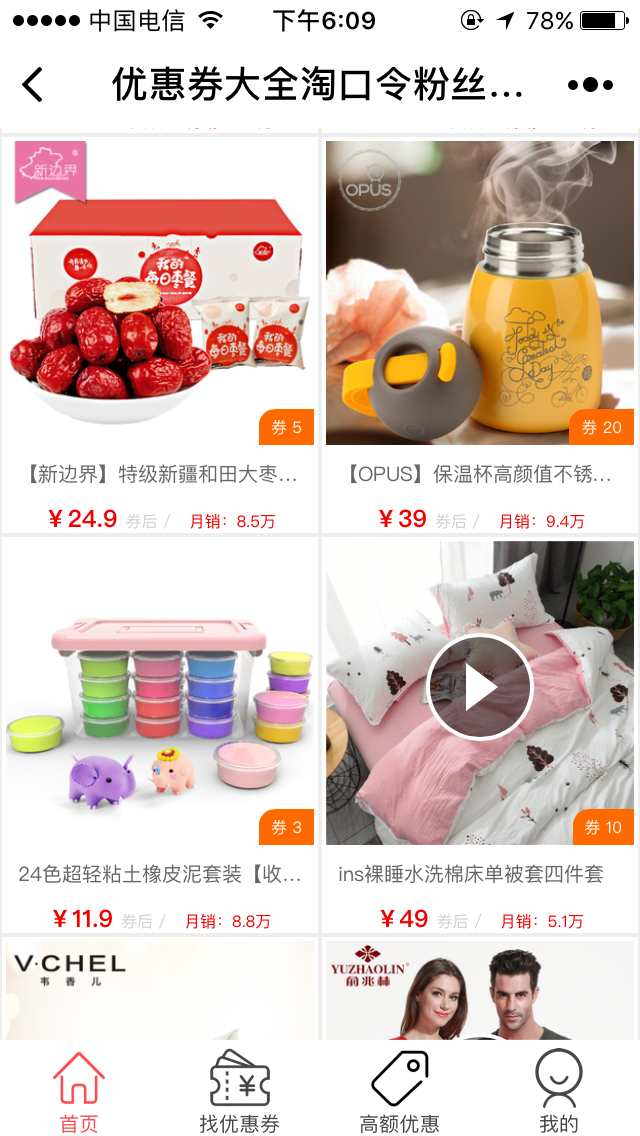Open the three-dot overflow menu
Viewport: 640px width, 1136px height.
(x=590, y=85)
